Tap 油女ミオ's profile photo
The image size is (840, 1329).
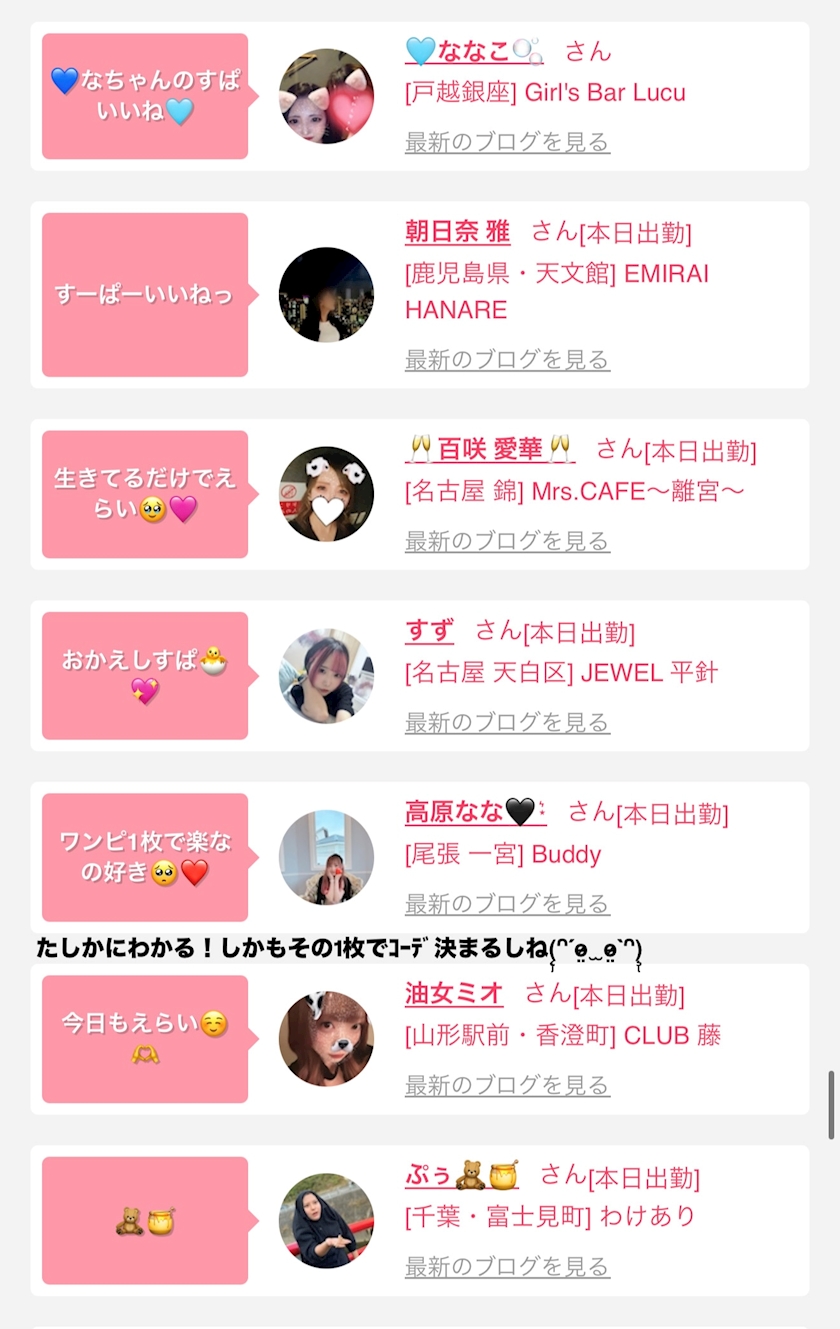[326, 1039]
